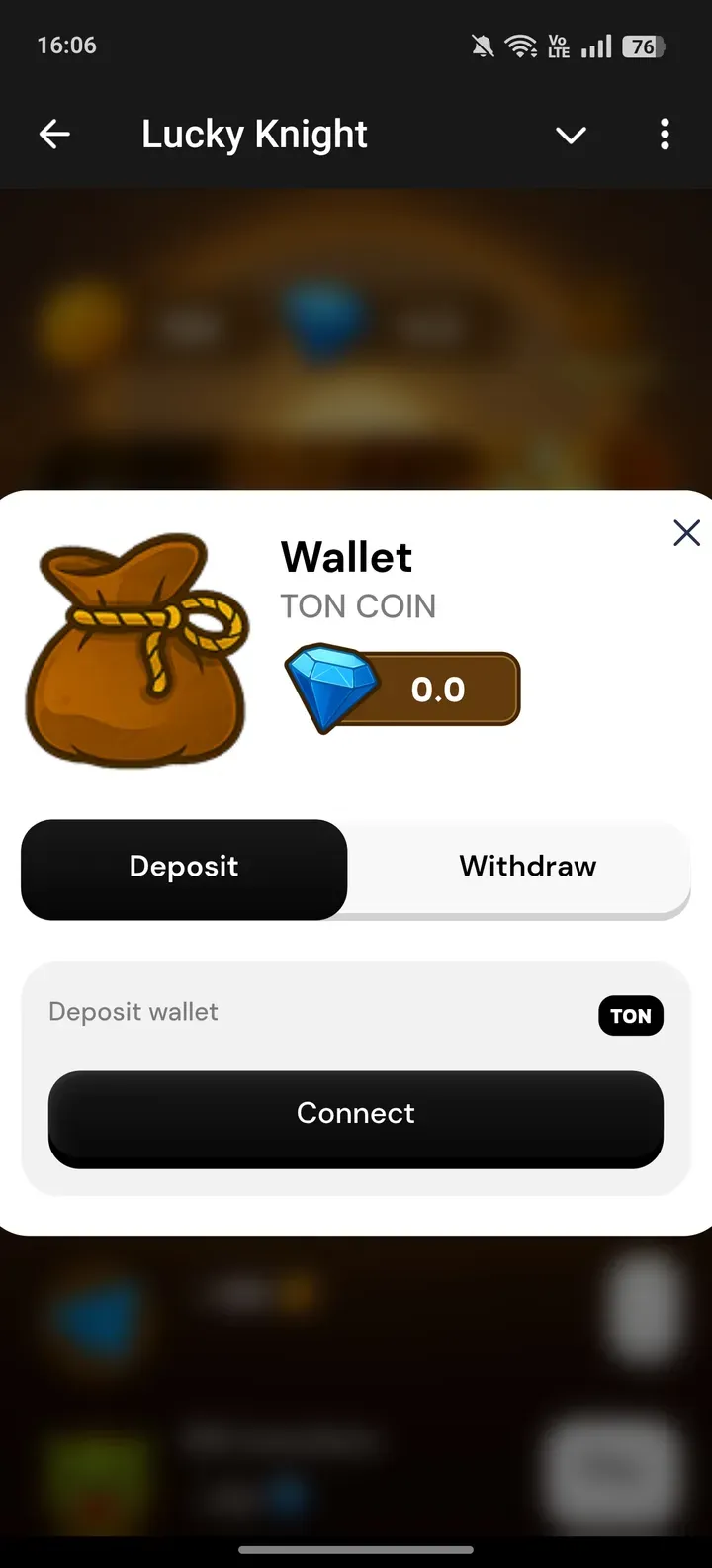Collapse Lucky Knight with the down chevron
The width and height of the screenshot is (712, 1568).
click(x=571, y=135)
